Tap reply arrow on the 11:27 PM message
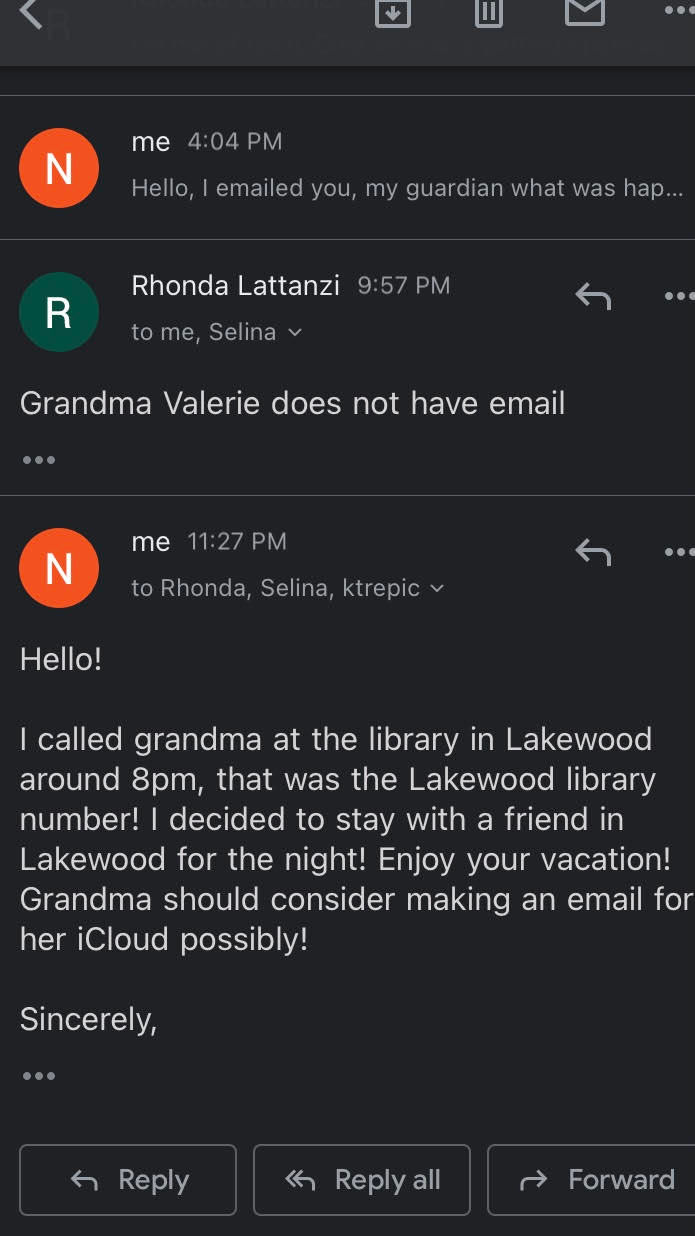 (593, 551)
